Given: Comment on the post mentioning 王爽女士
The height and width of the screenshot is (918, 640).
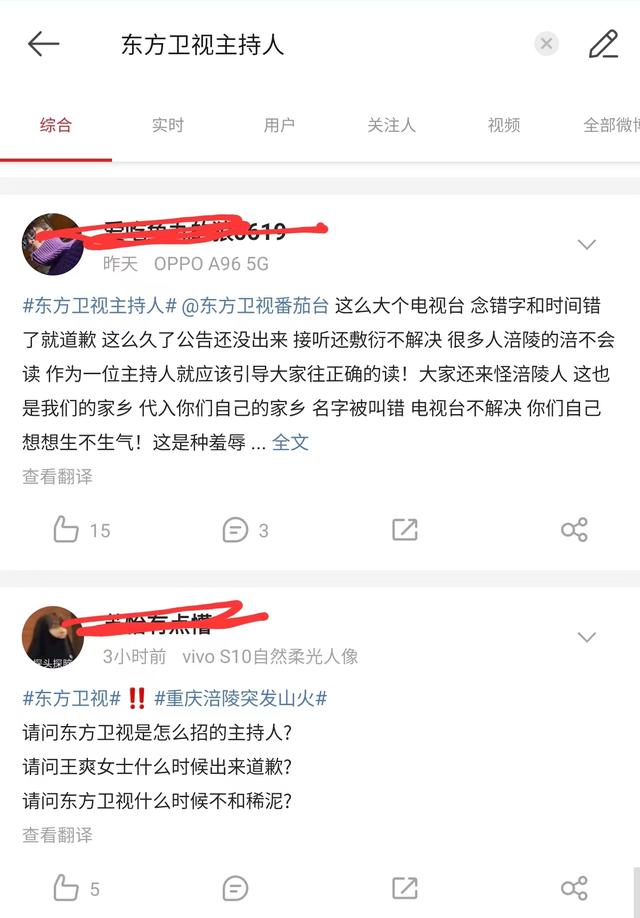Looking at the screenshot, I should 236,888.
